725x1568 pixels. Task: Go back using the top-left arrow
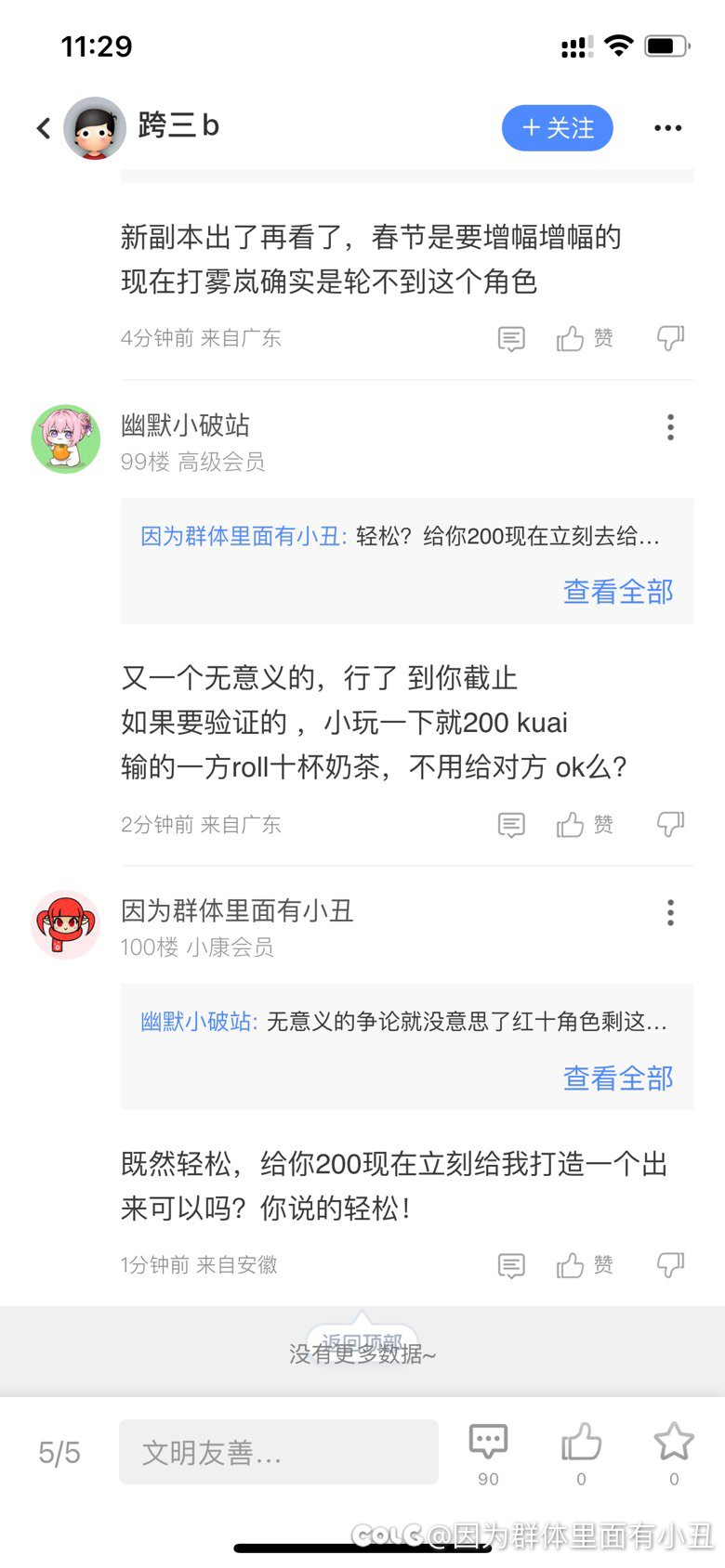point(43,128)
